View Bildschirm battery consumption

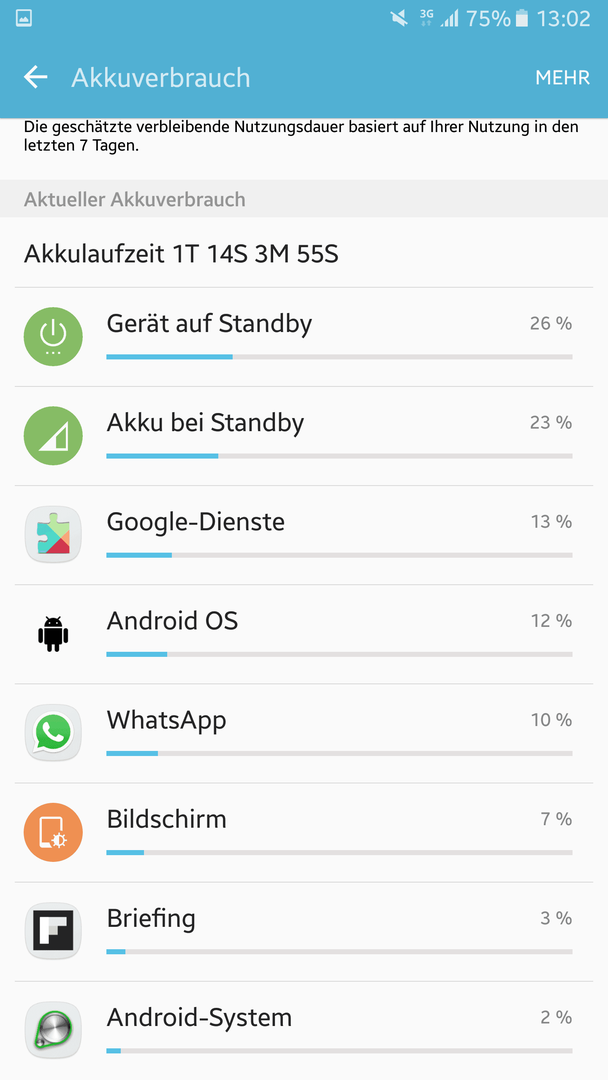coord(304,833)
